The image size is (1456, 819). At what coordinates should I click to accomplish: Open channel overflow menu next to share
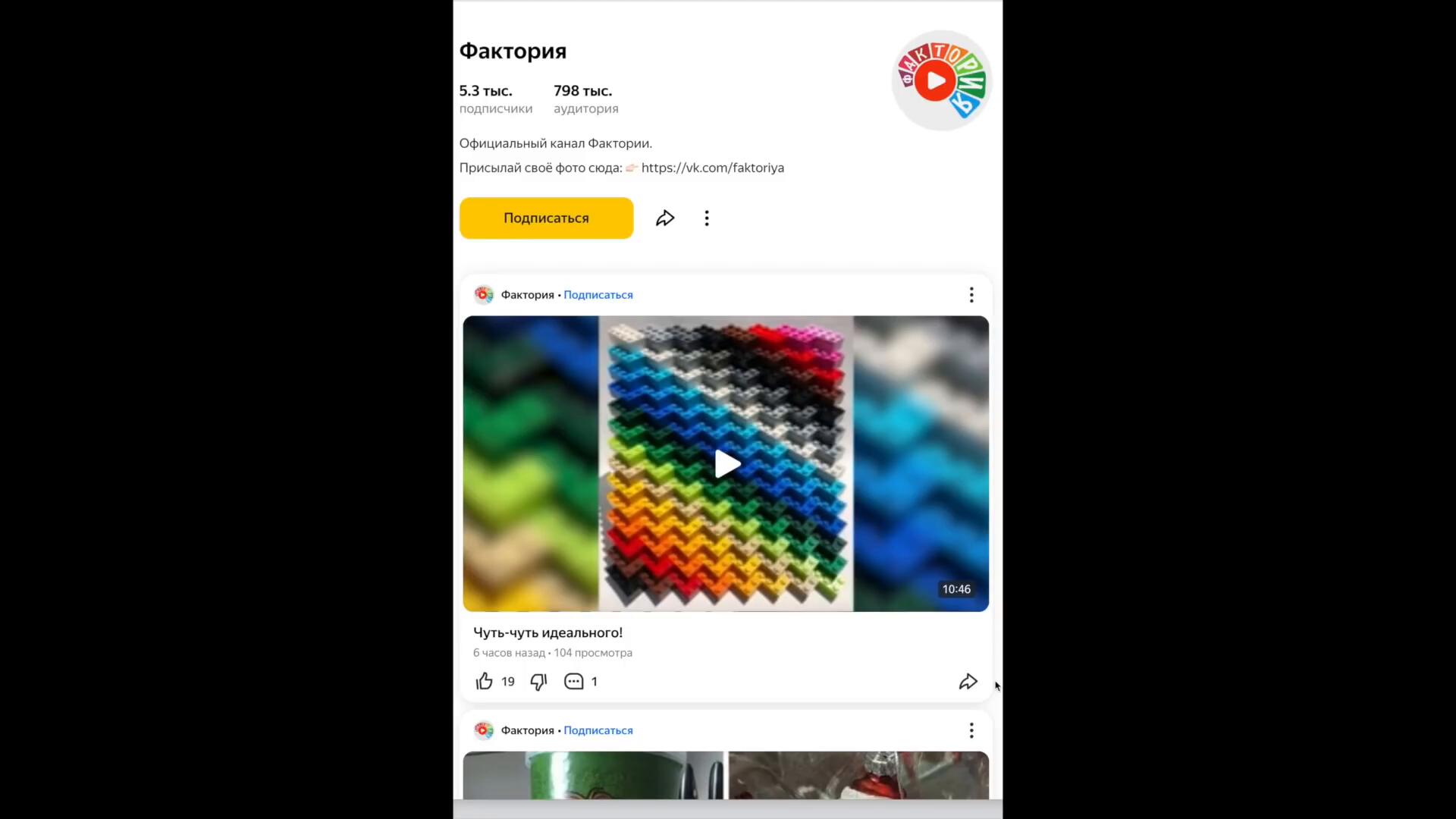coord(707,218)
